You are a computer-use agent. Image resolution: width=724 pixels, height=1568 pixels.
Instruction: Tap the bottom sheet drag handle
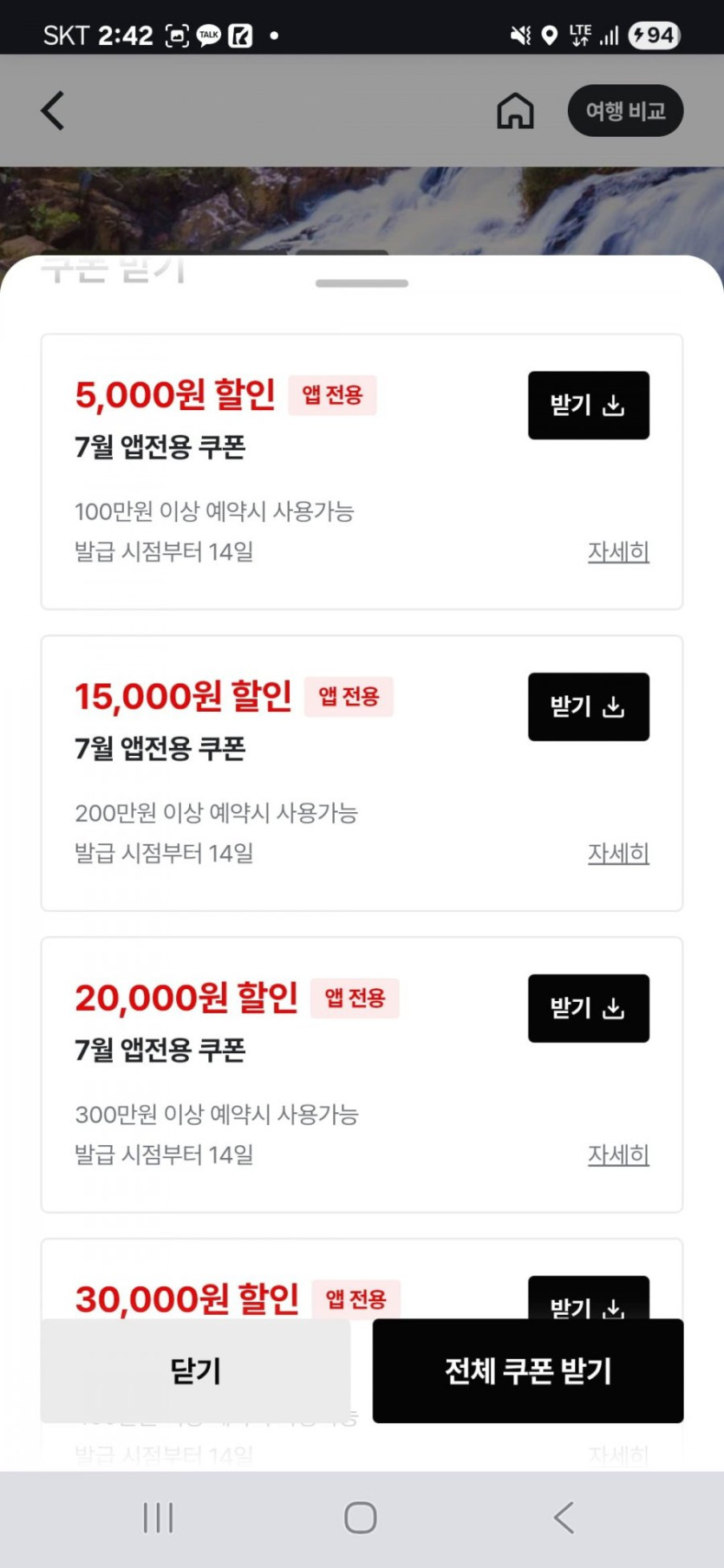(x=362, y=283)
